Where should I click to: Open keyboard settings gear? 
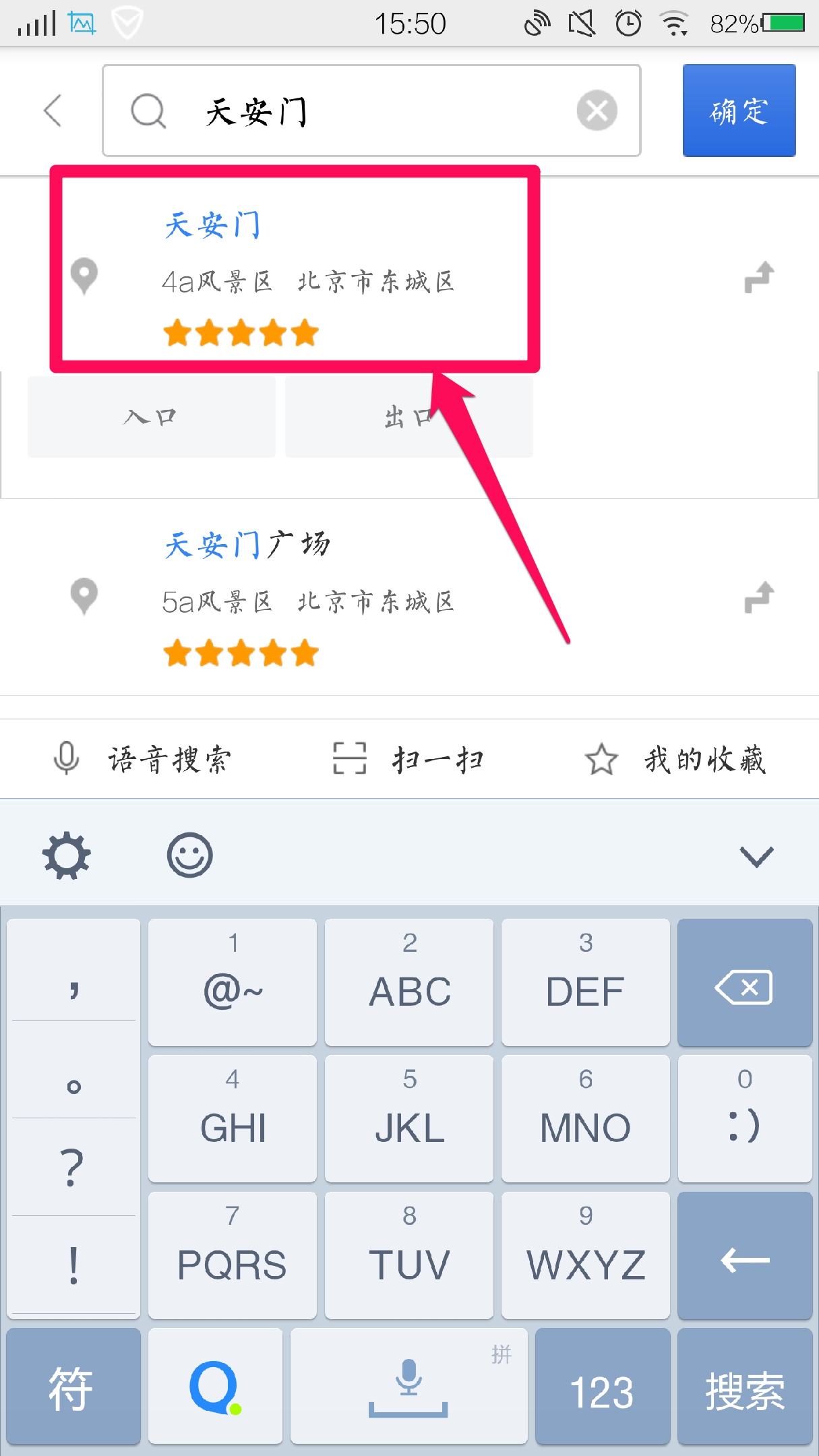coord(66,856)
